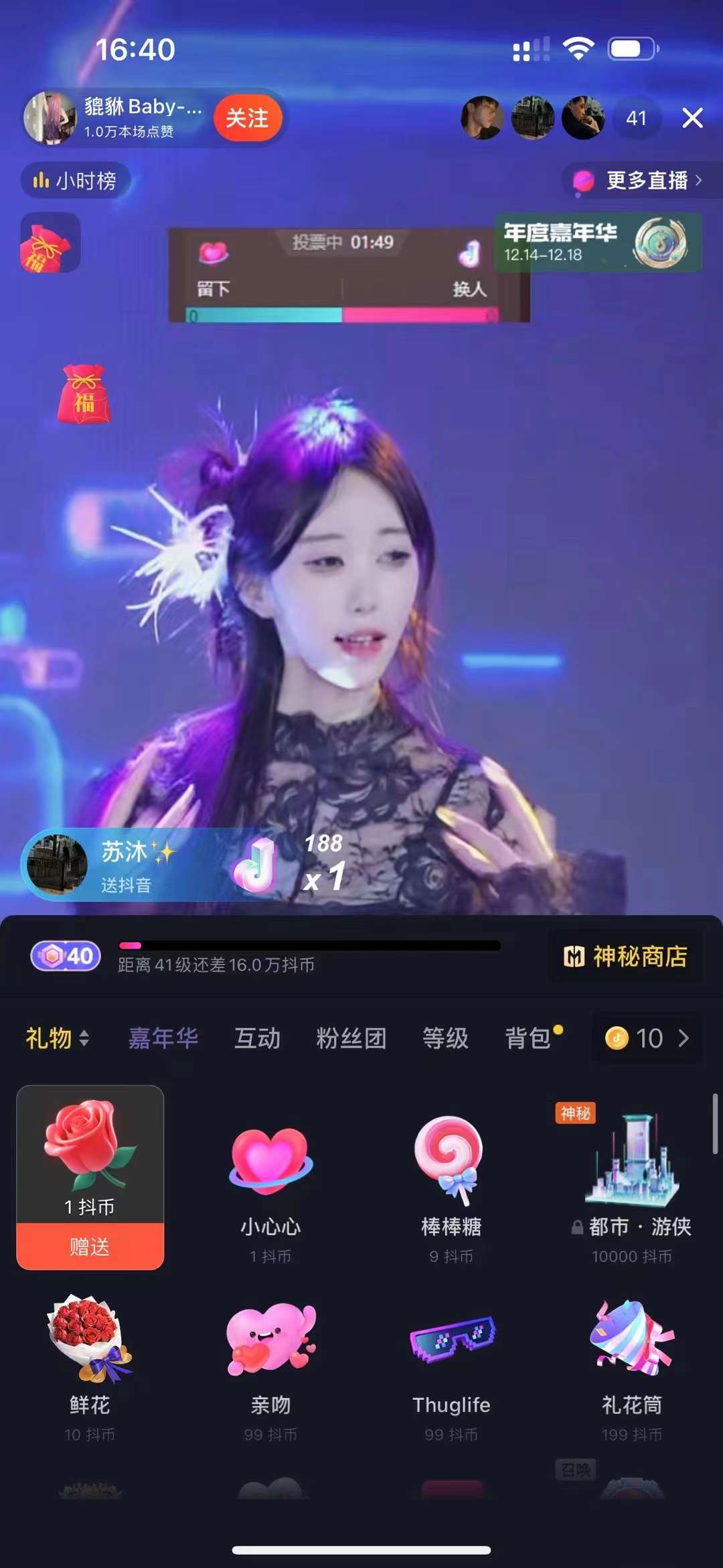Open the viewer count showing 41

tap(636, 119)
